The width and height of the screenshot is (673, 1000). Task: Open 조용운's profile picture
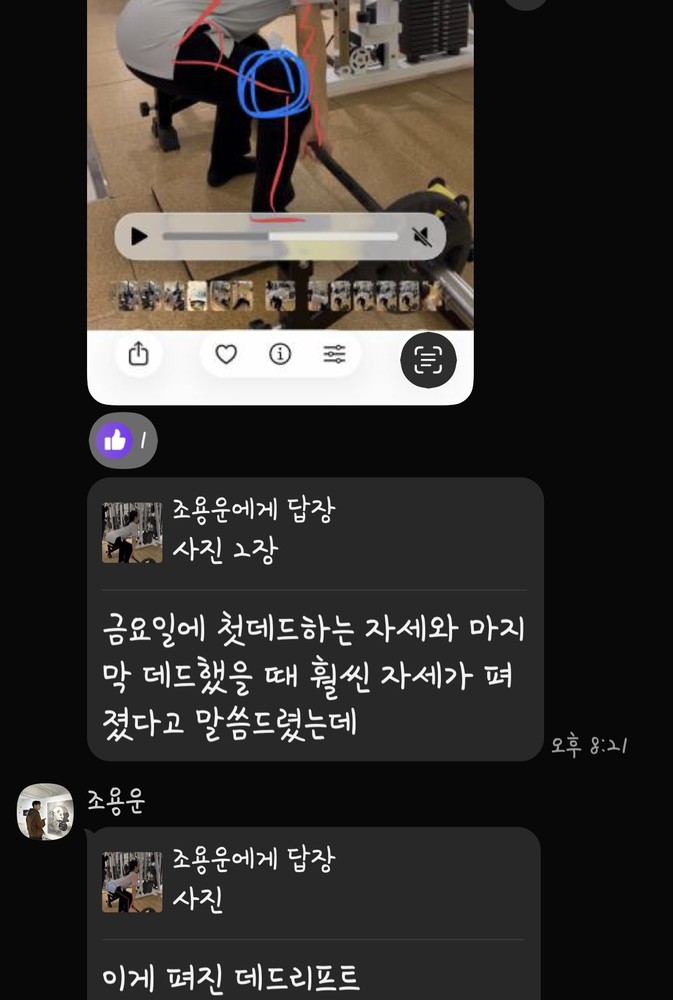[45, 811]
